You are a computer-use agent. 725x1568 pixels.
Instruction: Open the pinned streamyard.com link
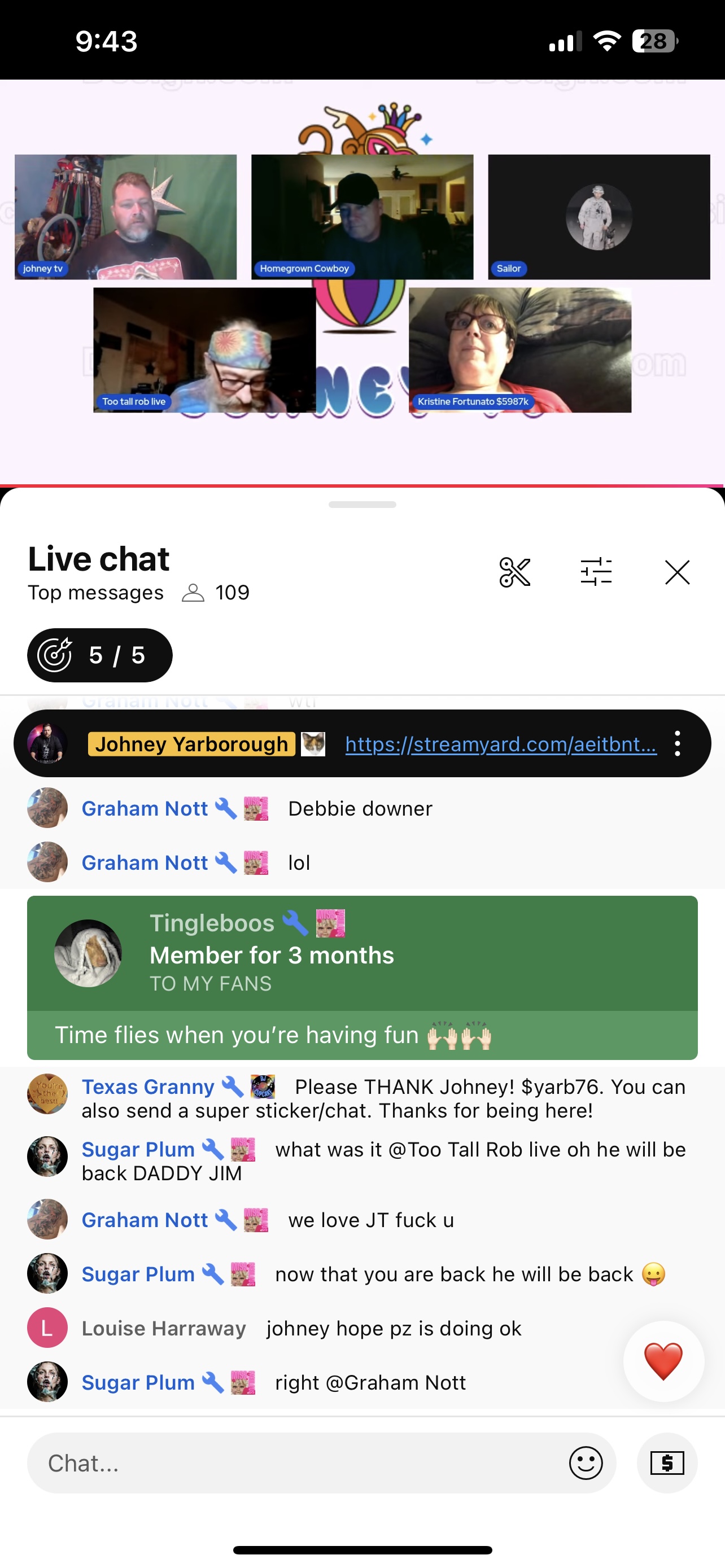[500, 744]
